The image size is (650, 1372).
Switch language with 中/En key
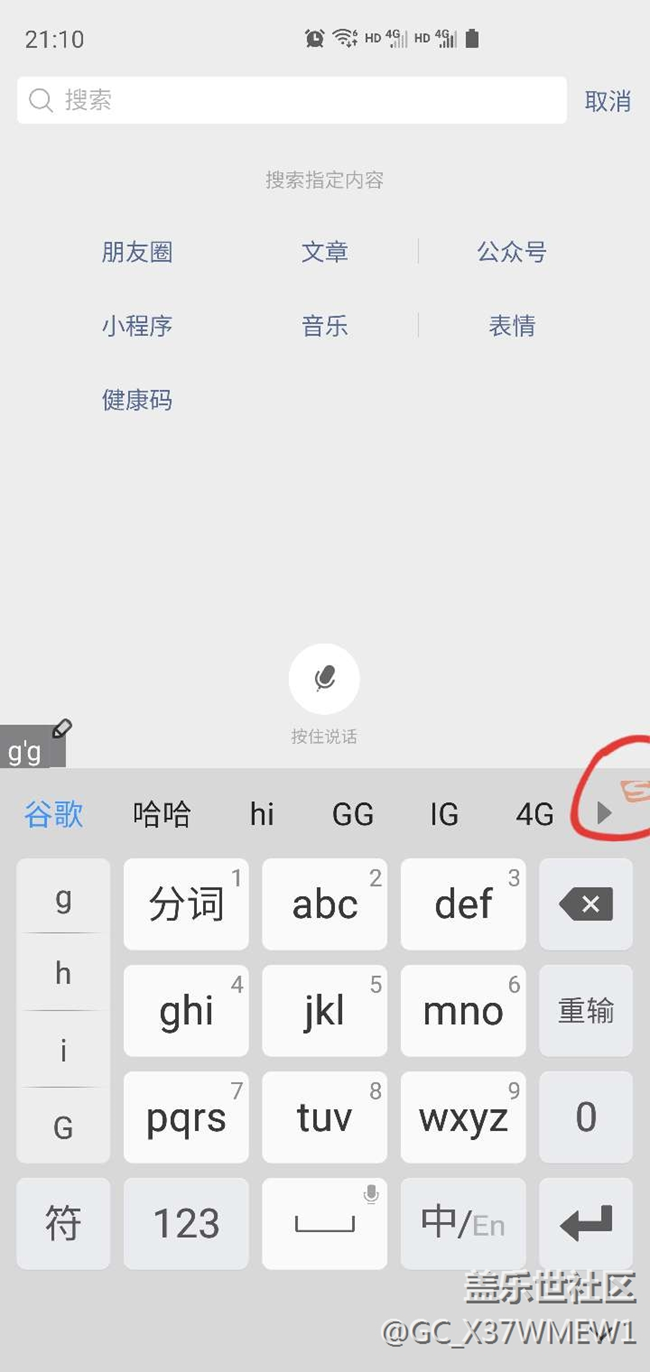463,1223
